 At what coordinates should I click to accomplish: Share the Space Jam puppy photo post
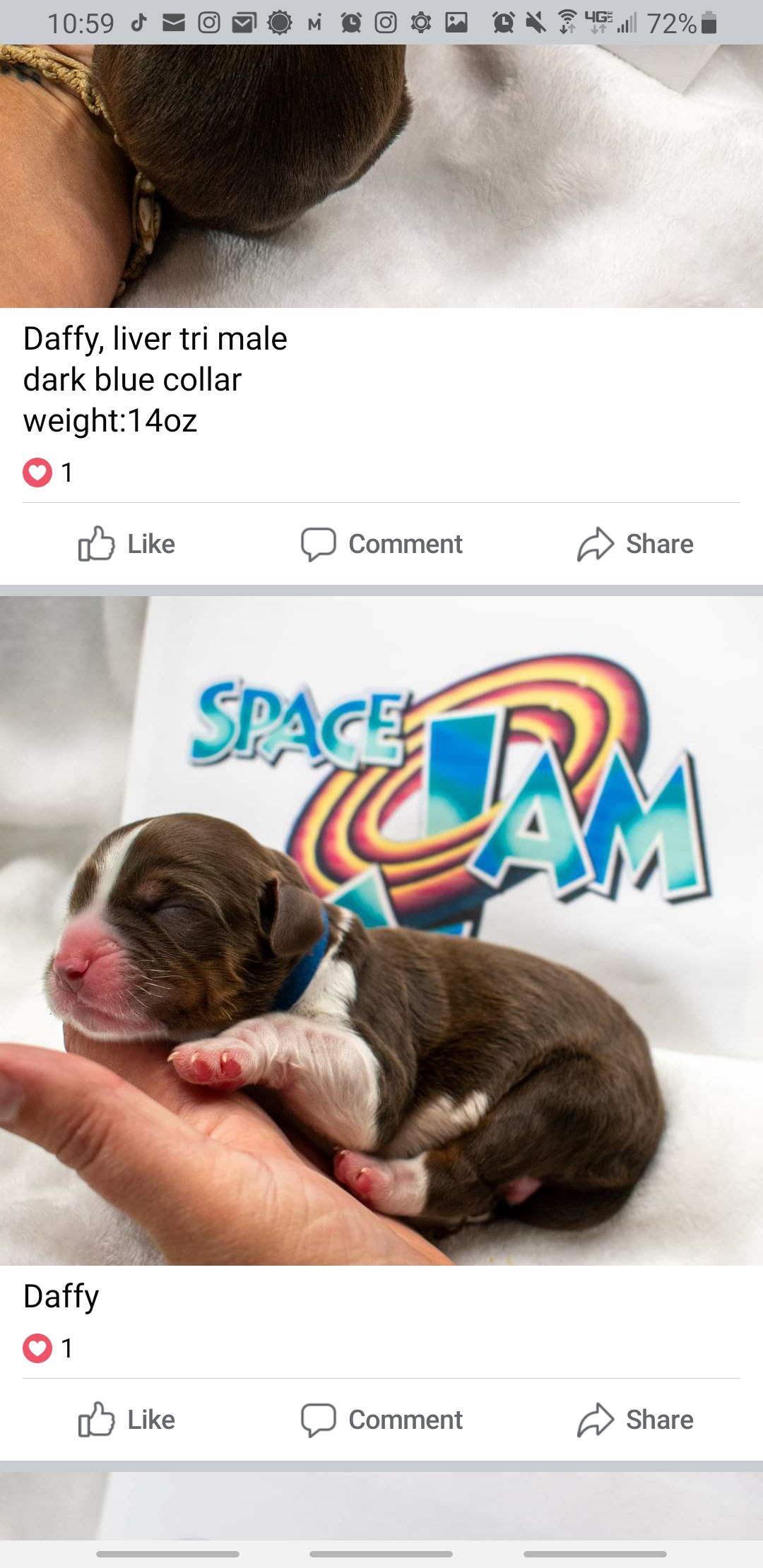[635, 1420]
